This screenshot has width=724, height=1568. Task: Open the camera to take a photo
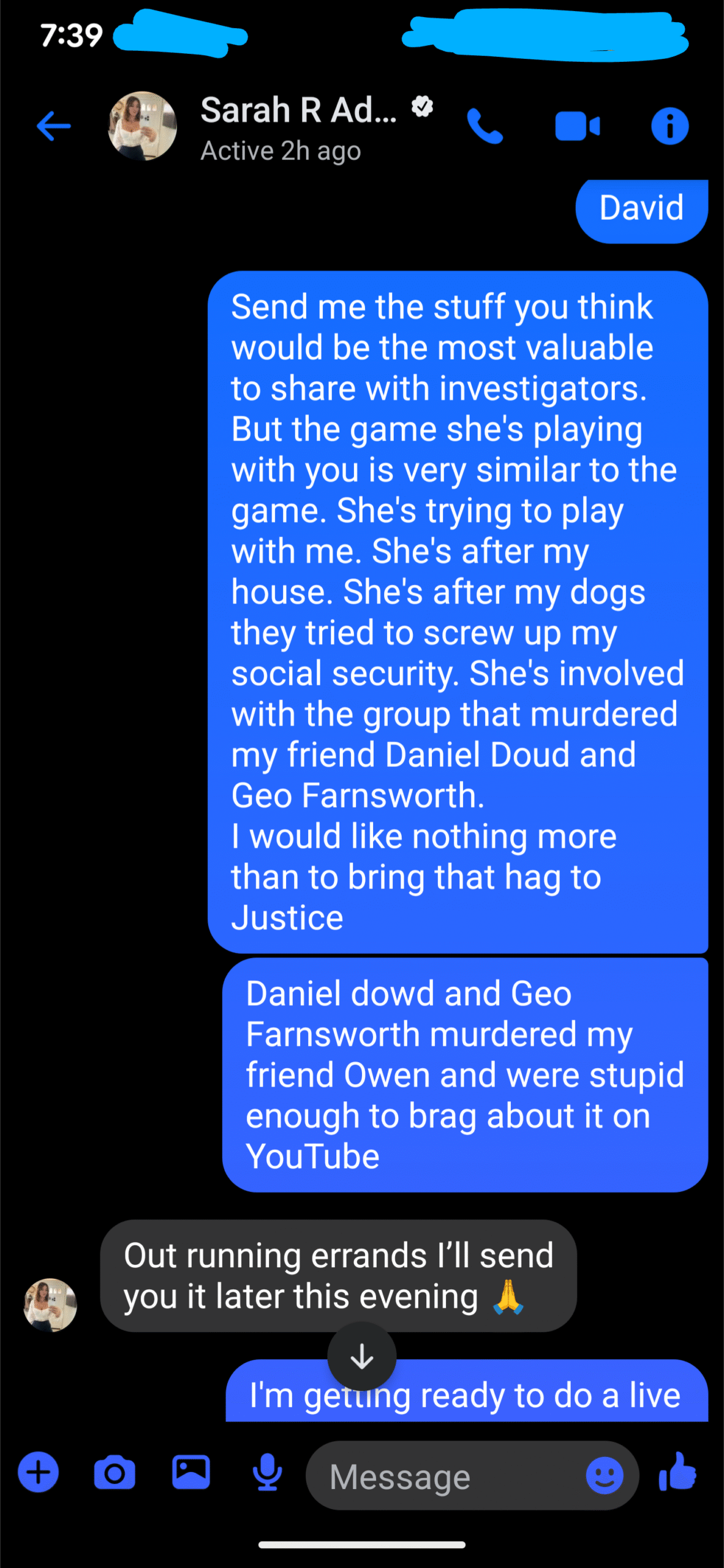coord(115,1472)
